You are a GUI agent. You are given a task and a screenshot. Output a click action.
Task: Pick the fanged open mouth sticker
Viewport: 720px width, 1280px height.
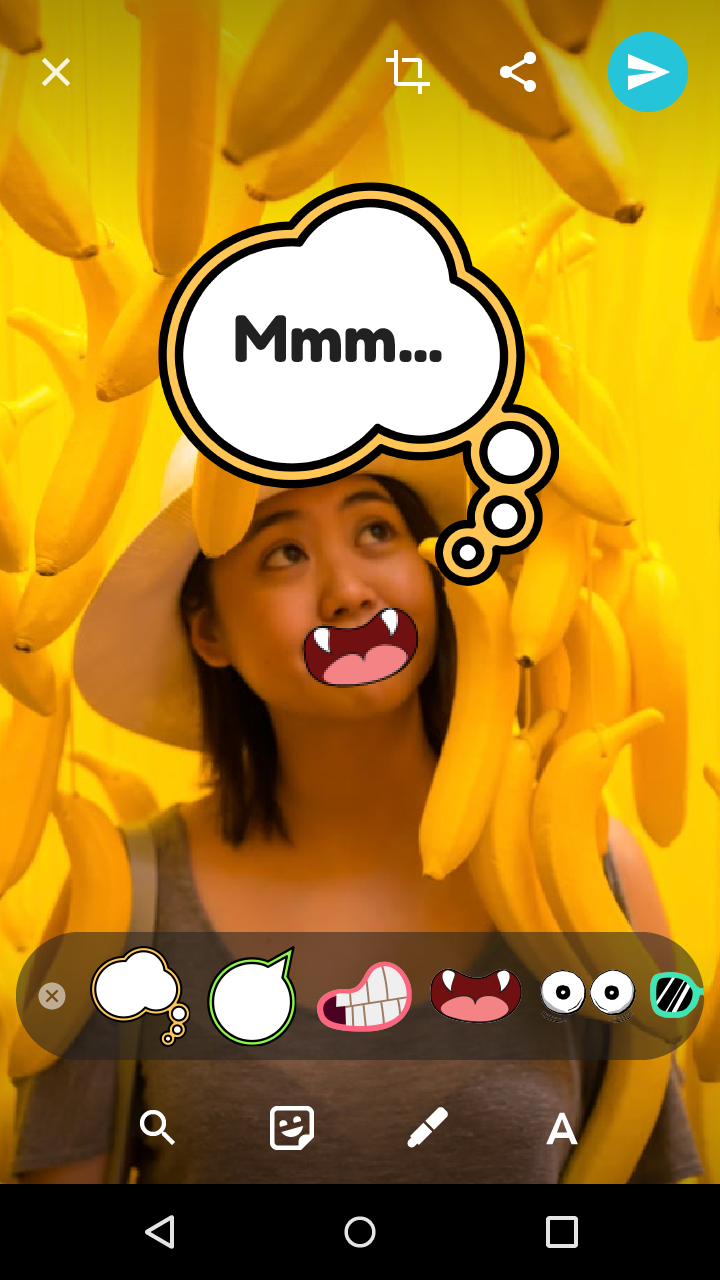click(x=476, y=995)
